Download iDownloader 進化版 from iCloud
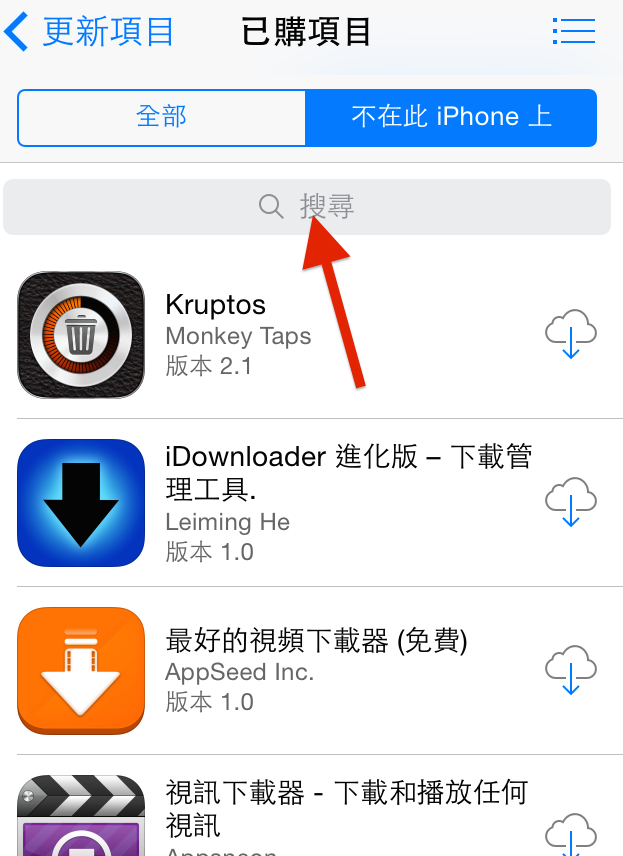Screen dimensions: 623x856 (x=570, y=502)
